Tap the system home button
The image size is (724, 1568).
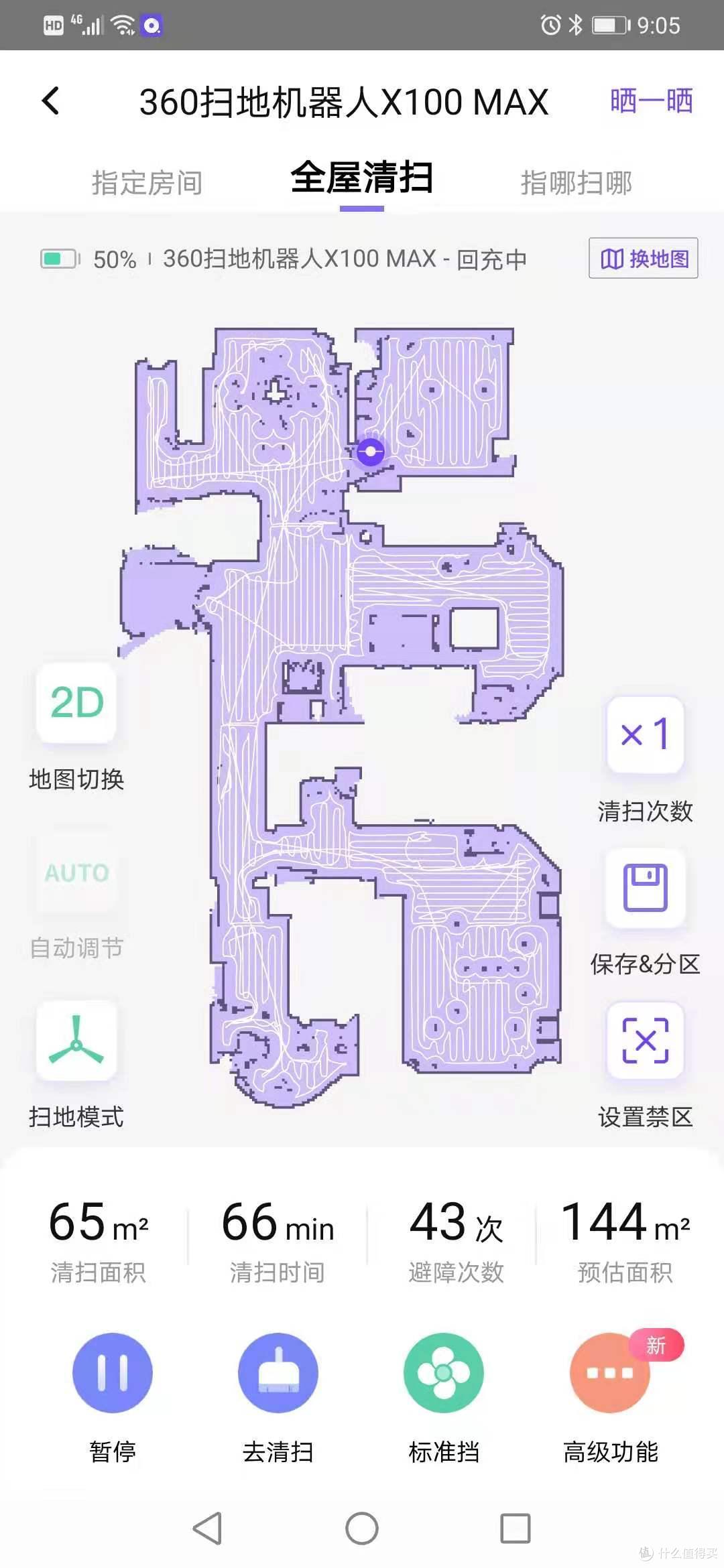coord(362,1529)
